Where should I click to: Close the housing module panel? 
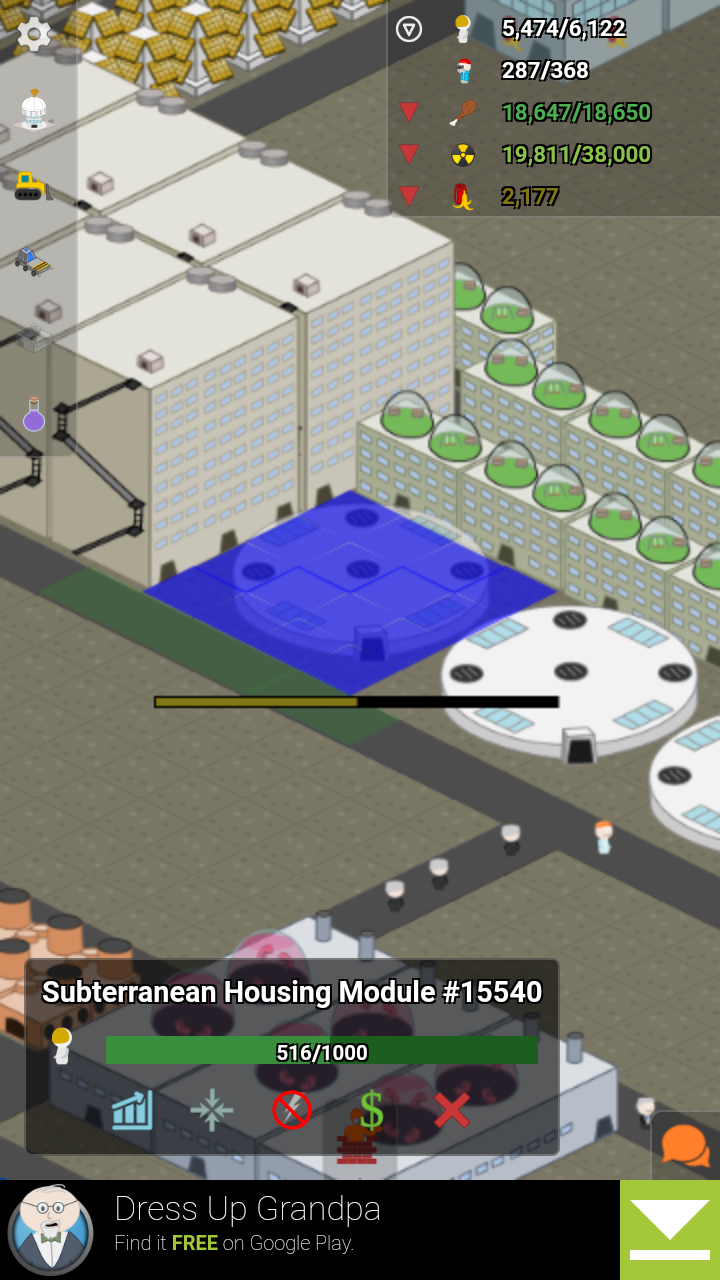click(x=452, y=1110)
